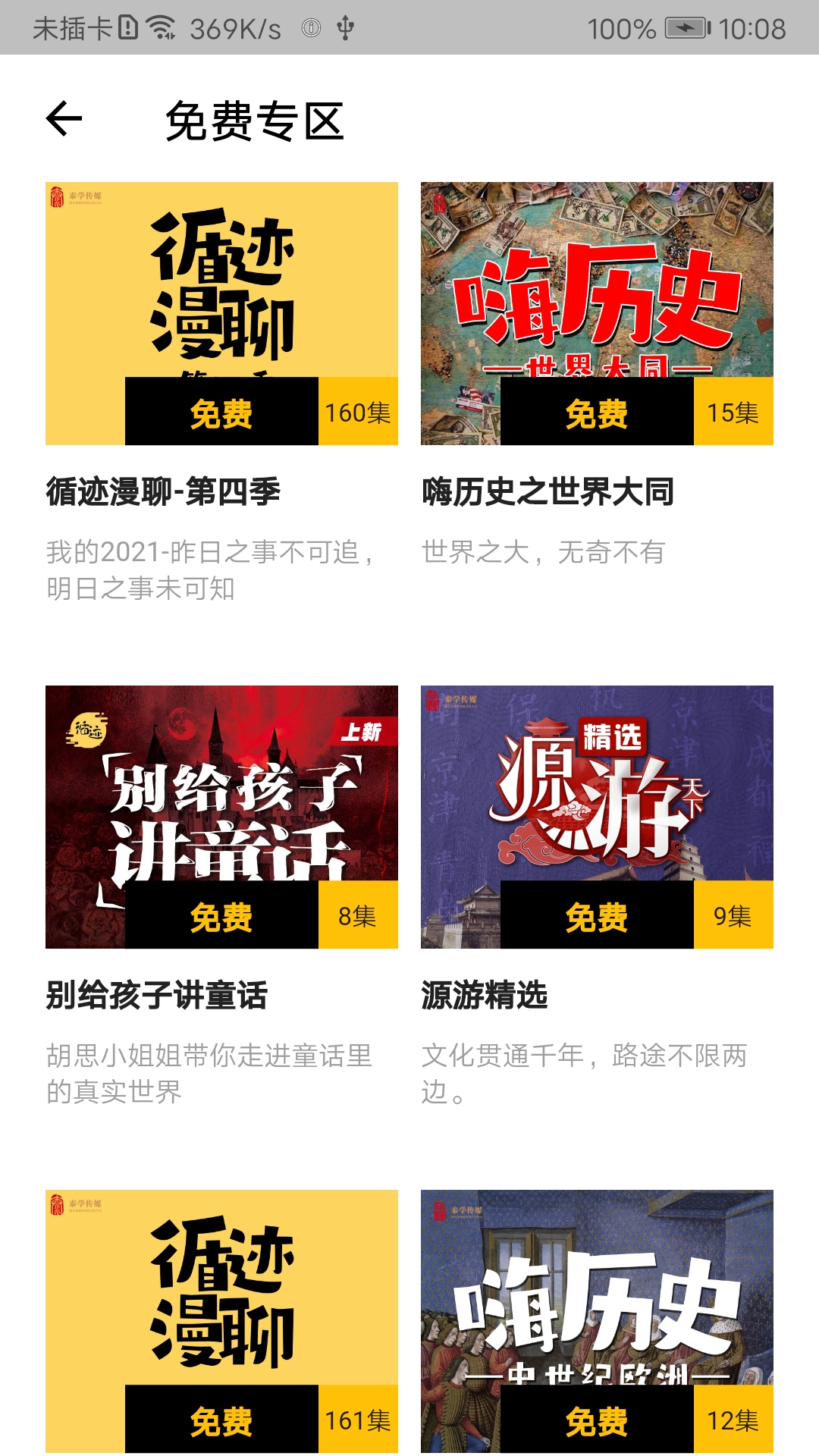This screenshot has width=819, height=1456.
Task: Tap the 免费专区 page title
Action: pyautogui.click(x=256, y=120)
